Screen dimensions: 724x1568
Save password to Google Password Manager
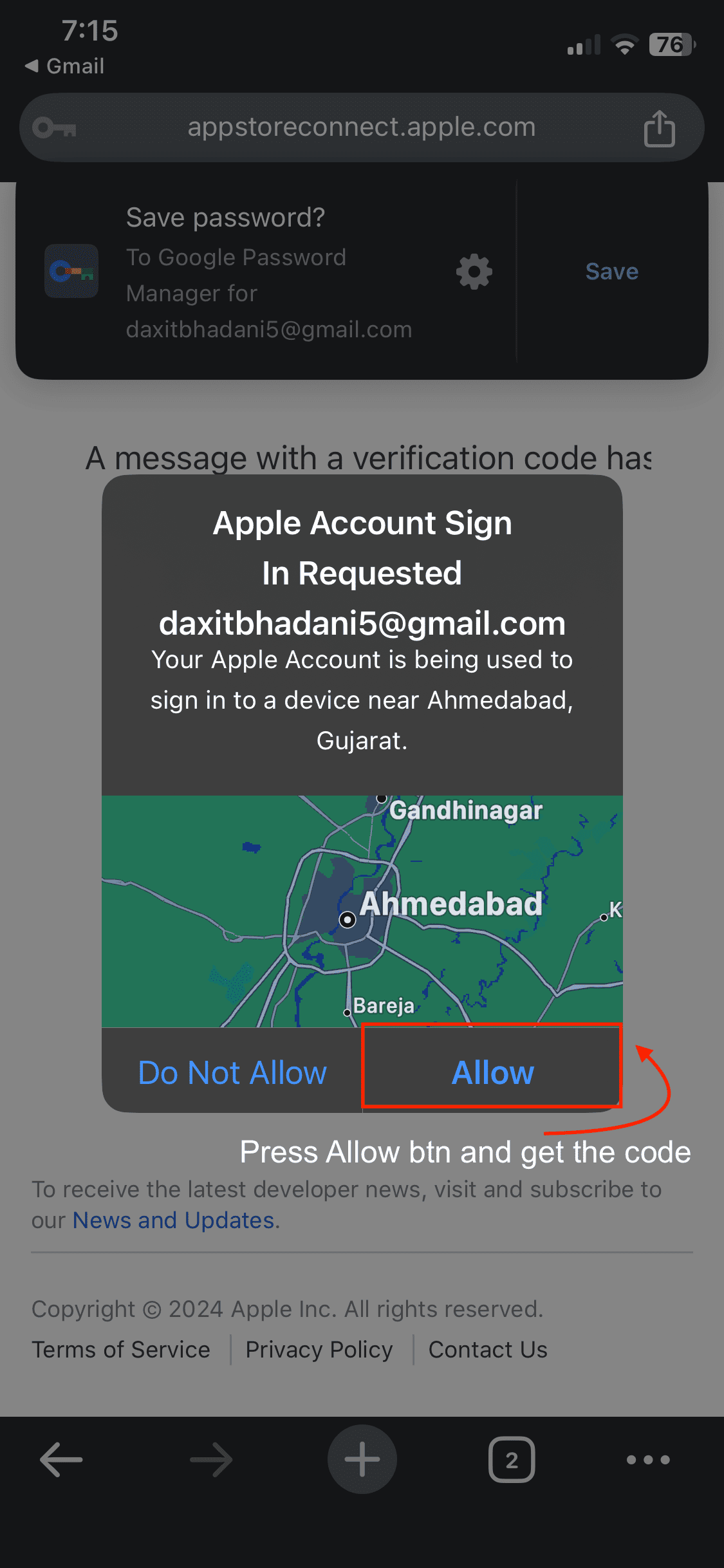point(611,272)
